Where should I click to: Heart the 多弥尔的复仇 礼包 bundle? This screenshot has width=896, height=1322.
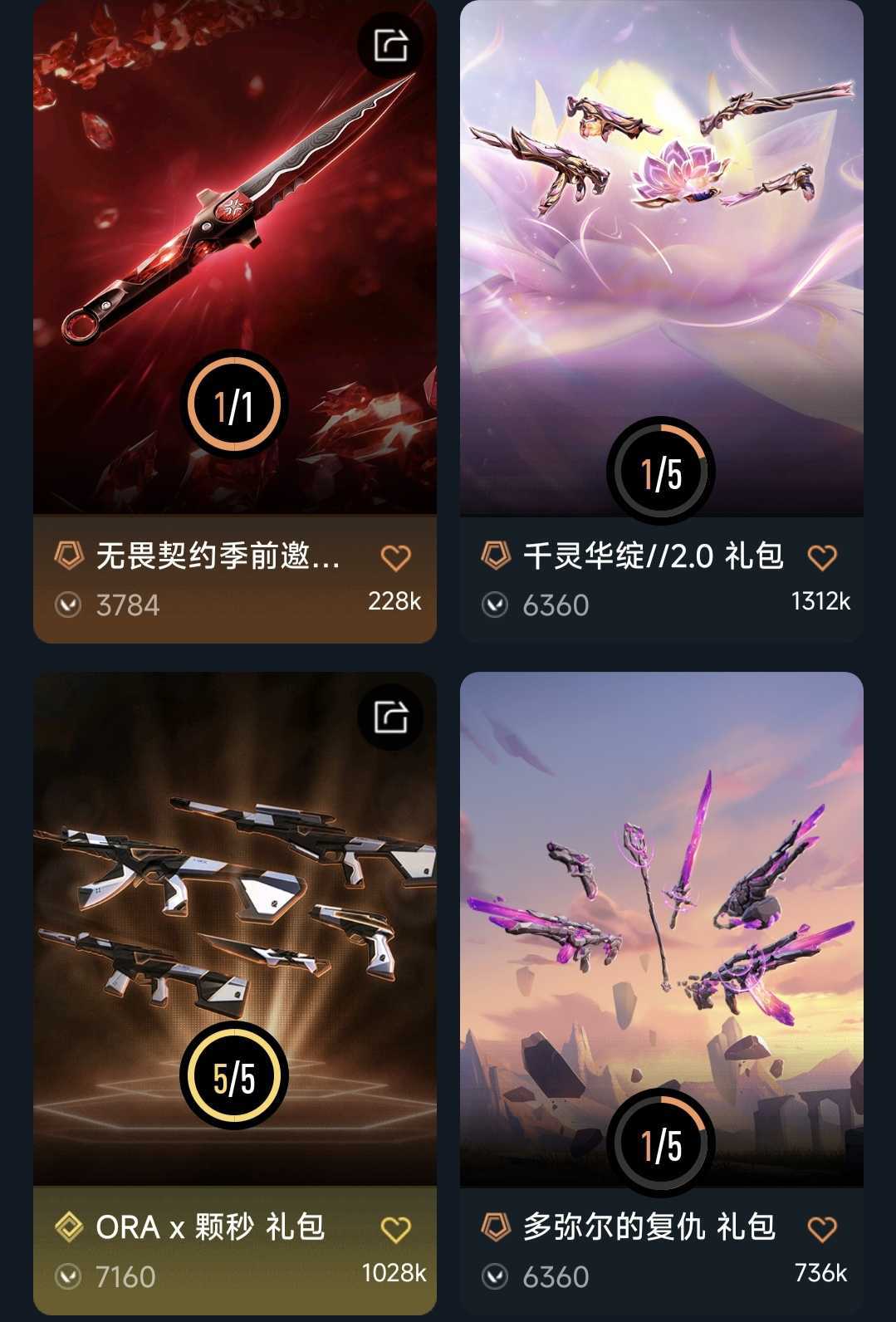822,1229
